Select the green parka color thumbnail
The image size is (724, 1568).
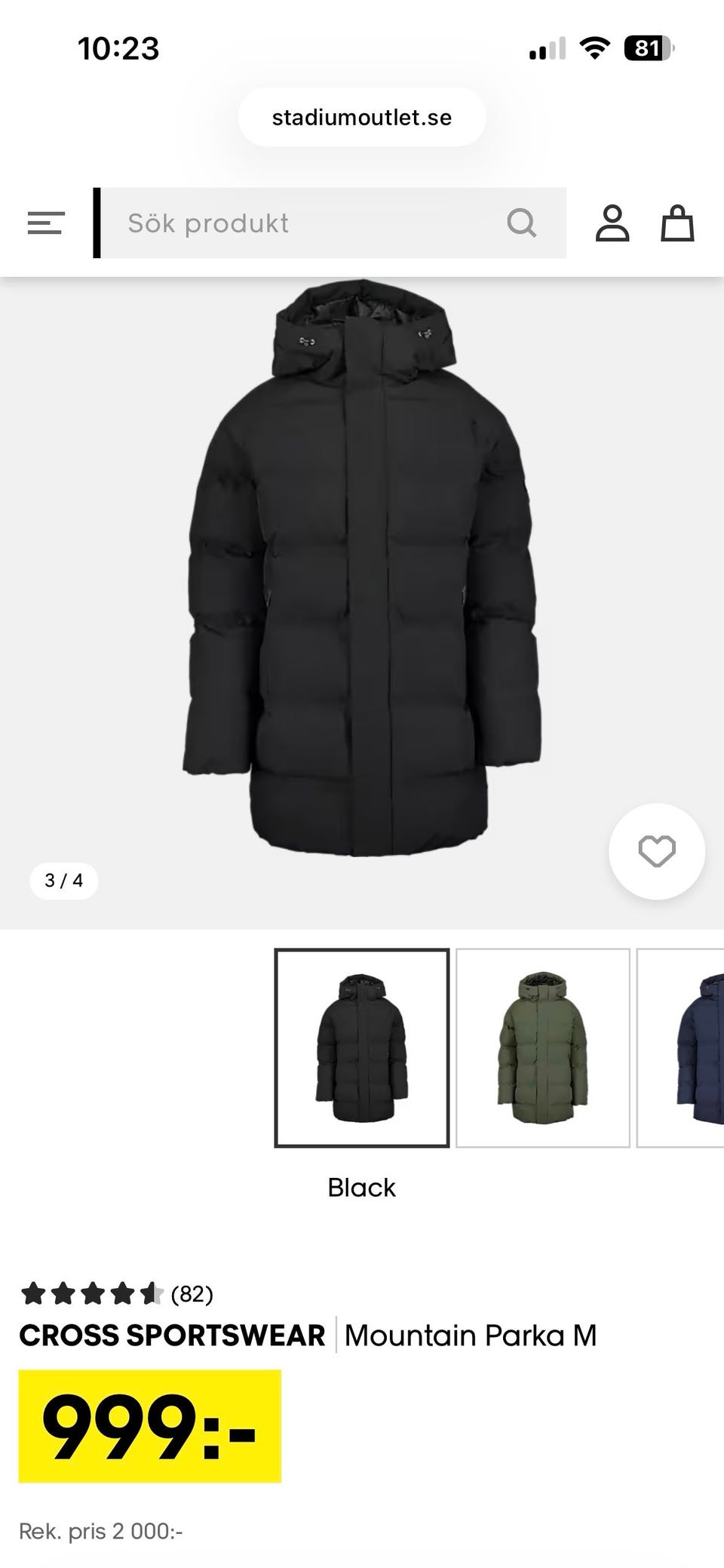pyautogui.click(x=543, y=1048)
